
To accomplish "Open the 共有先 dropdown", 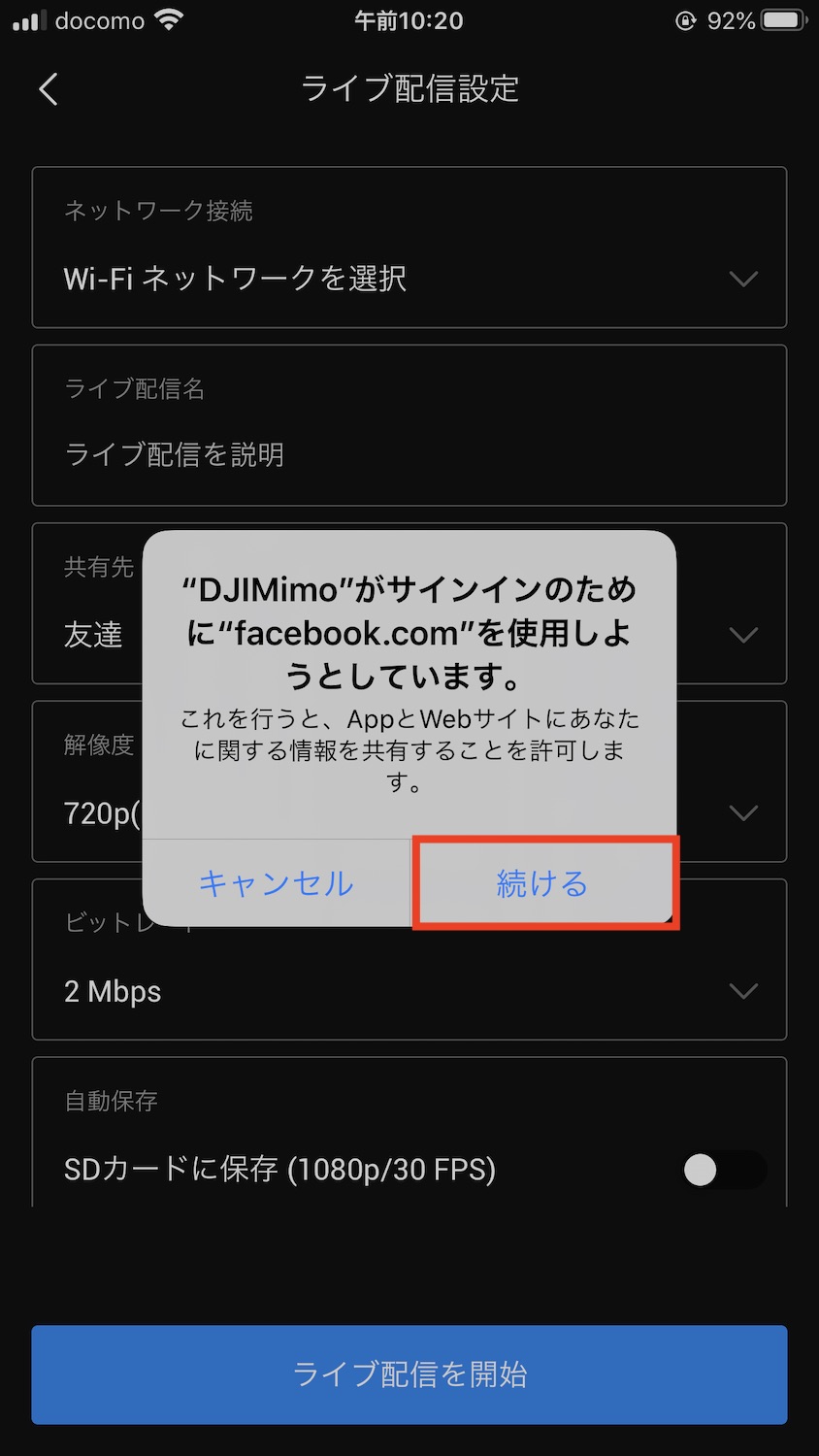I will coord(742,635).
